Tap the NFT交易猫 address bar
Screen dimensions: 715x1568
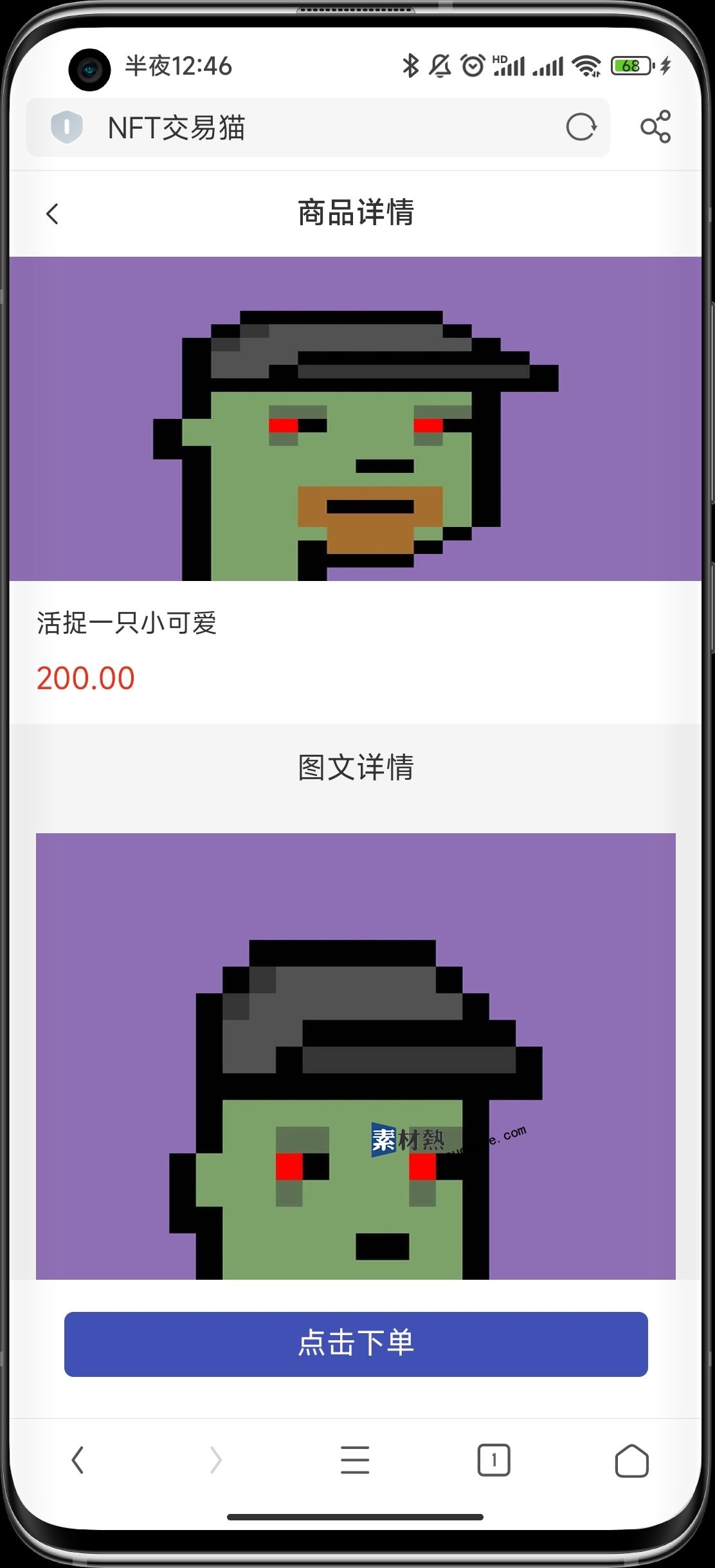[321, 127]
